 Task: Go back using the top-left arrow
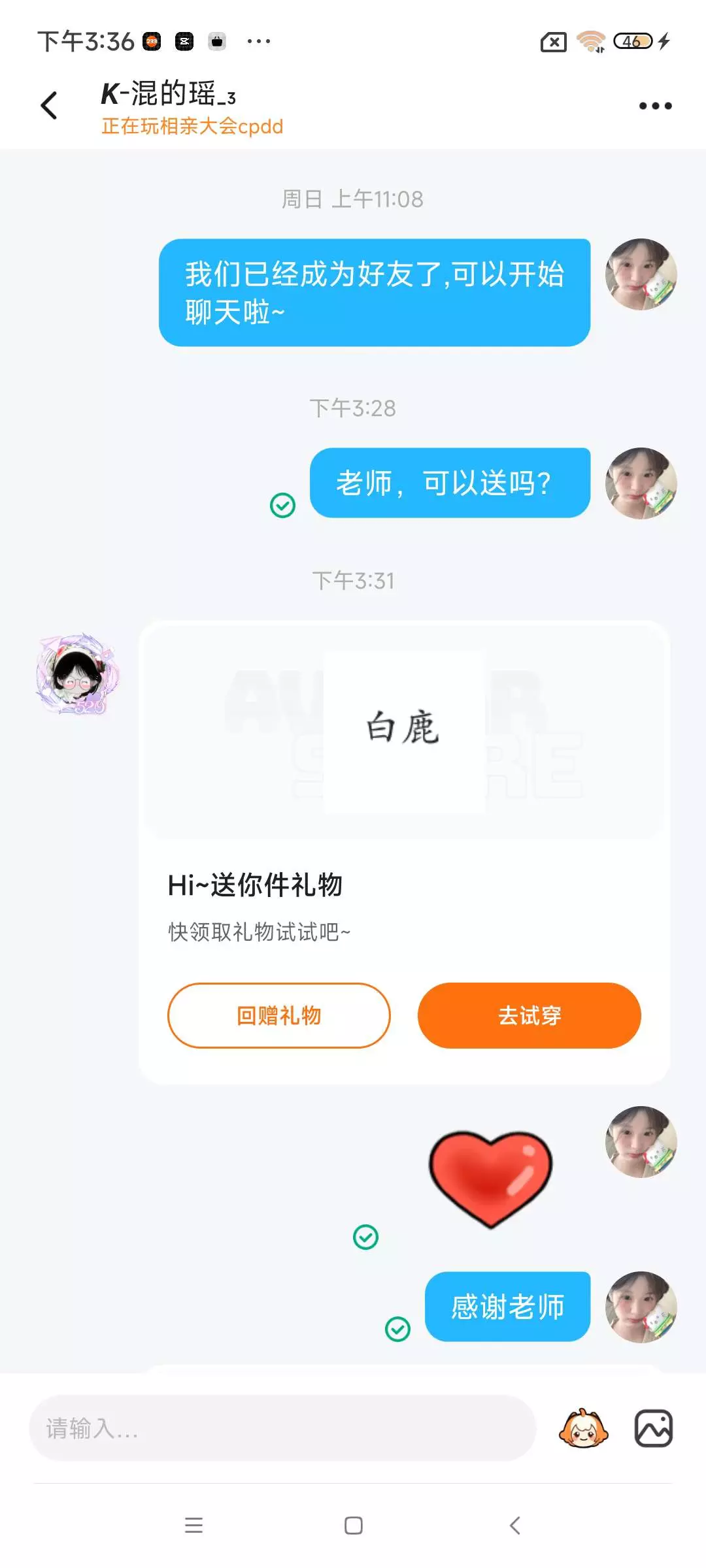point(49,106)
